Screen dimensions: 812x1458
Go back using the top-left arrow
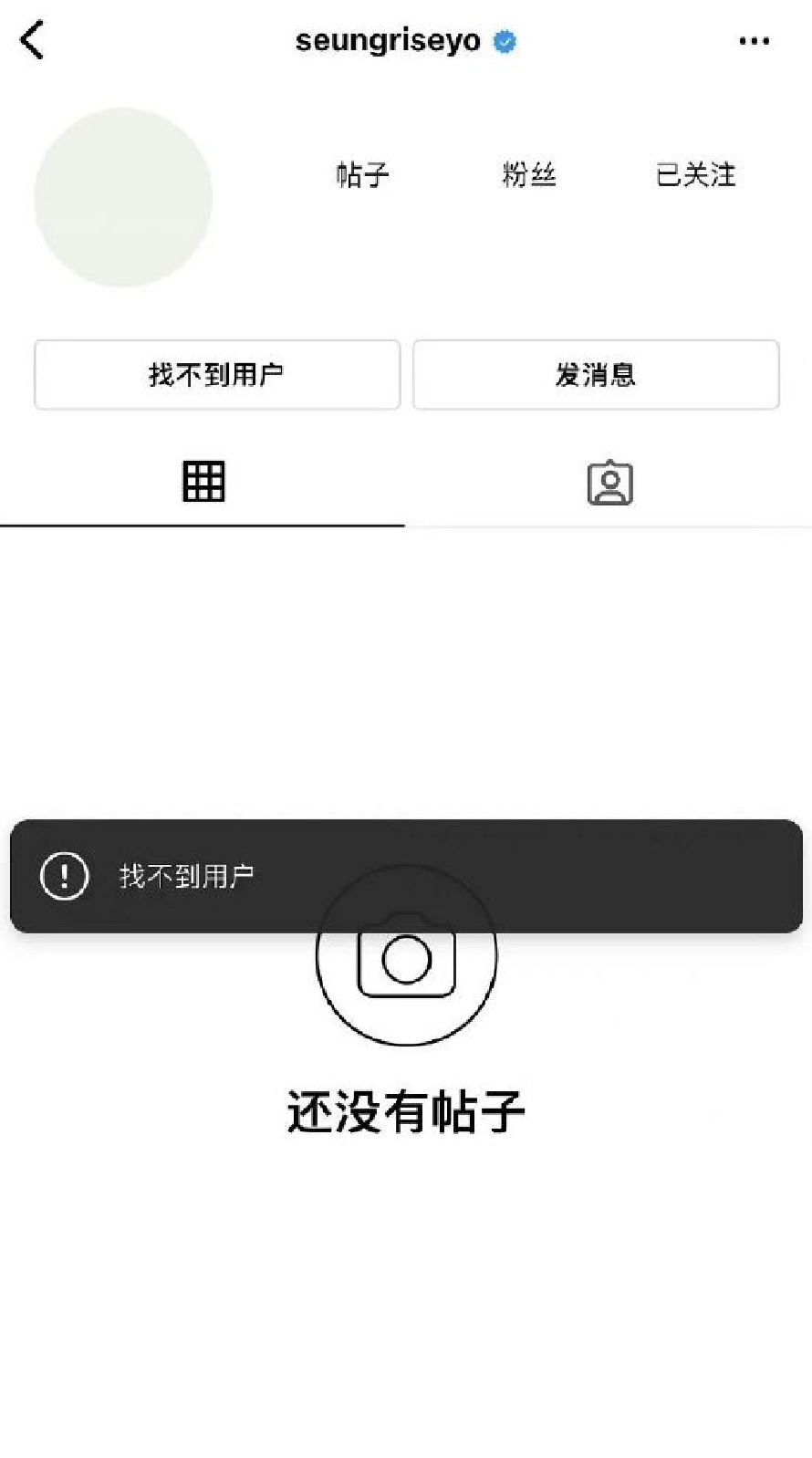pos(33,41)
